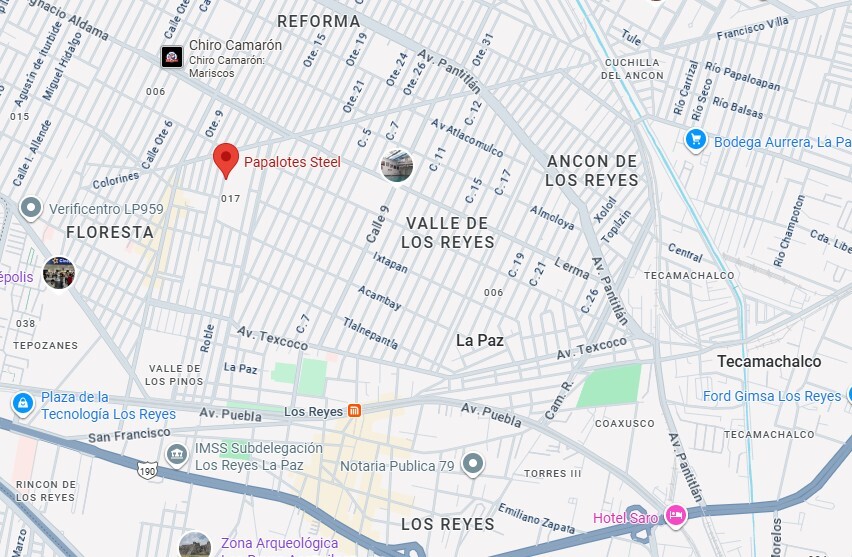Open the Papalotes Steel red pin
Screen dimensions: 852x557
click(x=226, y=159)
